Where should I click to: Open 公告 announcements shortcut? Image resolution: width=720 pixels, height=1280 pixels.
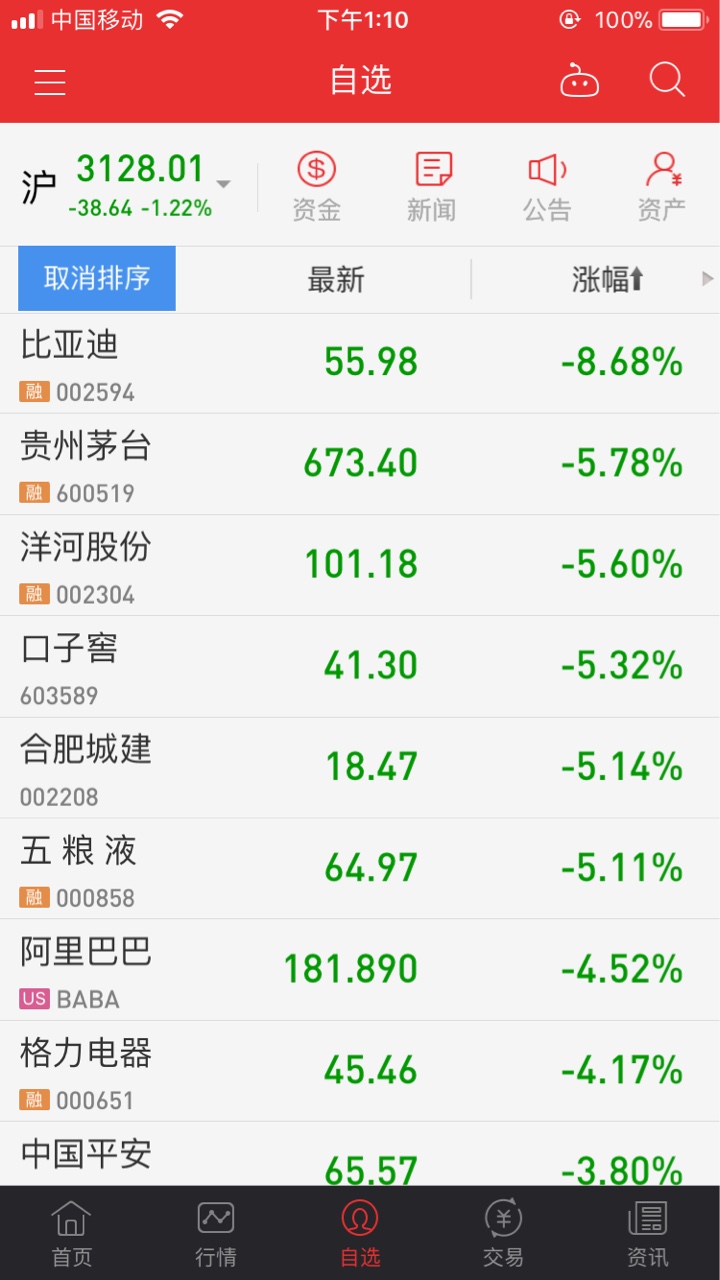pyautogui.click(x=547, y=186)
